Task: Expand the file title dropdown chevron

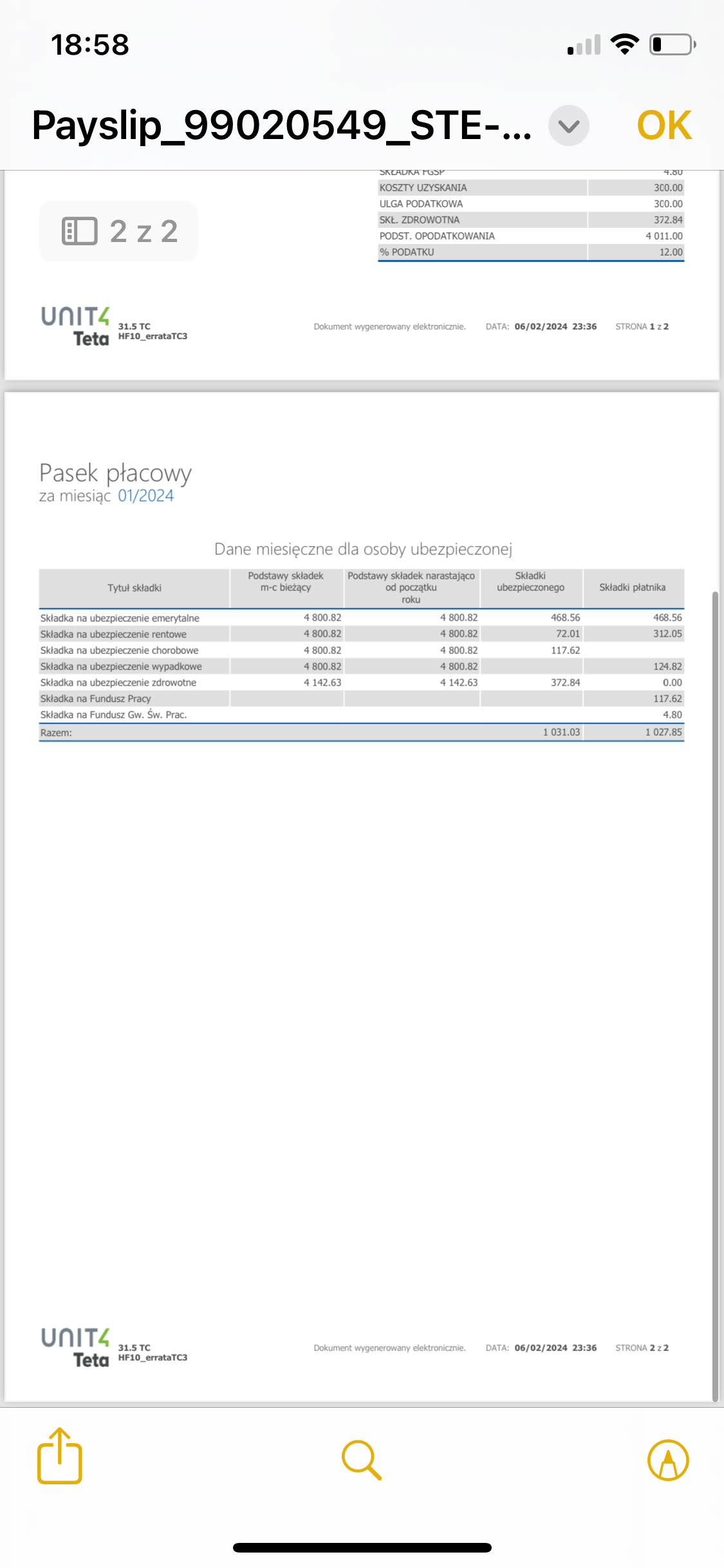Action: [569, 126]
